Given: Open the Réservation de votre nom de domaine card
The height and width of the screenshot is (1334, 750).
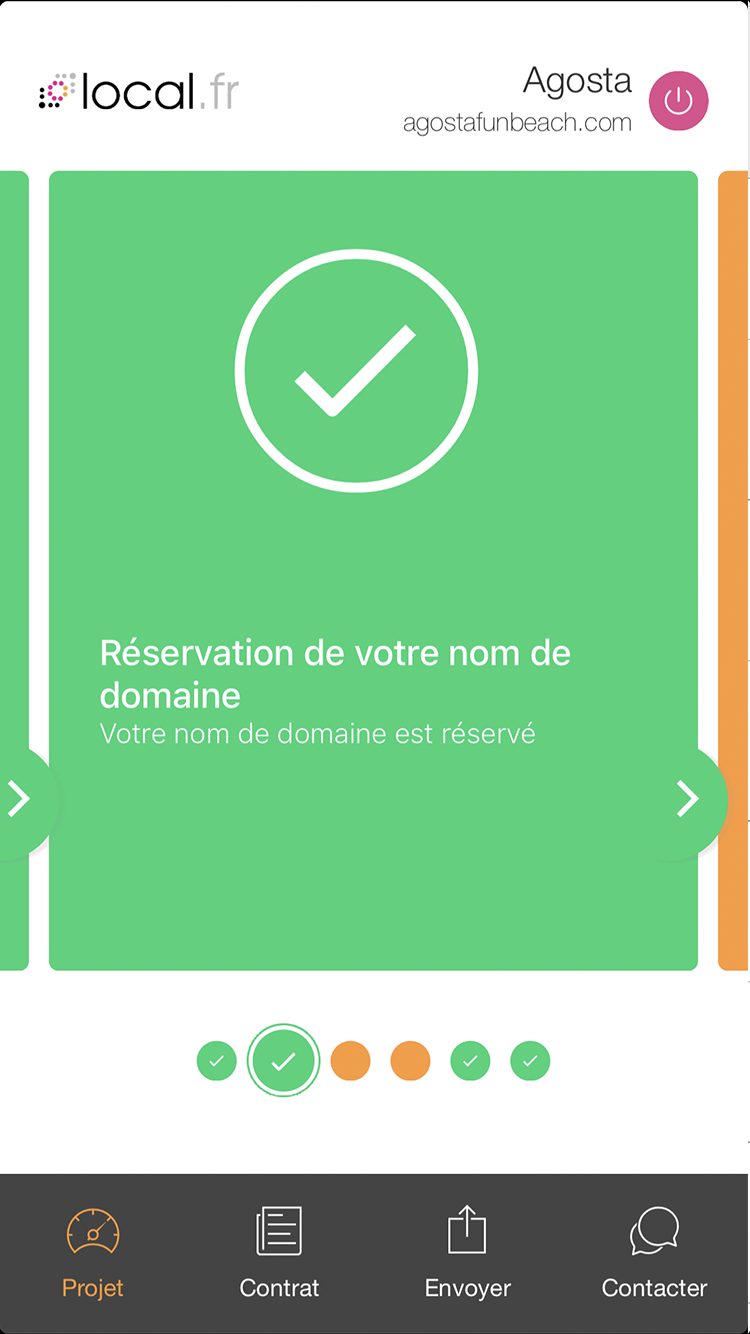Looking at the screenshot, I should 373,570.
